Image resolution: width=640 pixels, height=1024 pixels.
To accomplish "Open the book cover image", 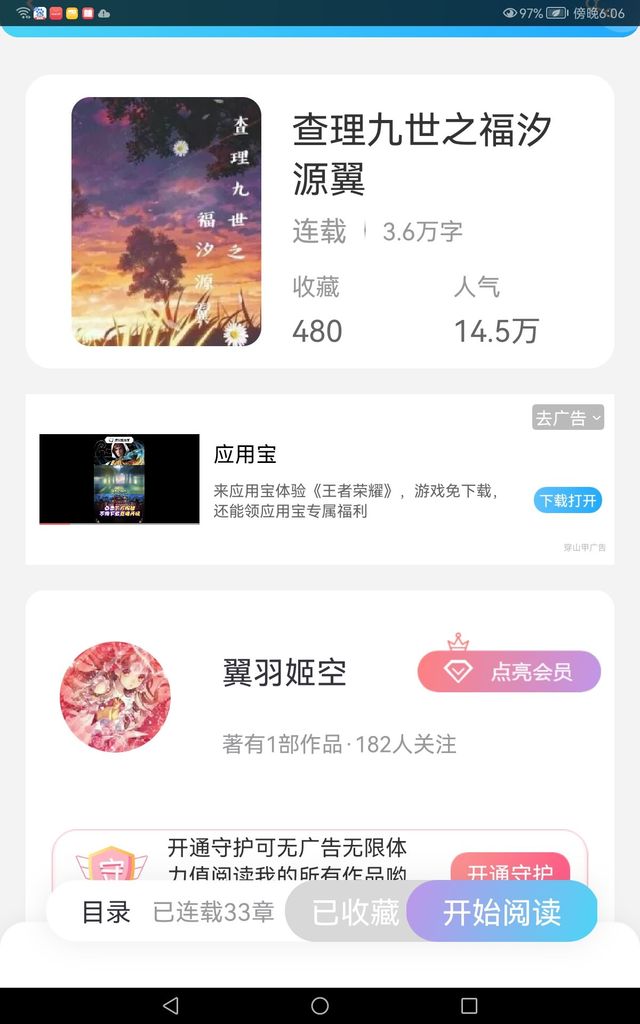I will [x=166, y=222].
